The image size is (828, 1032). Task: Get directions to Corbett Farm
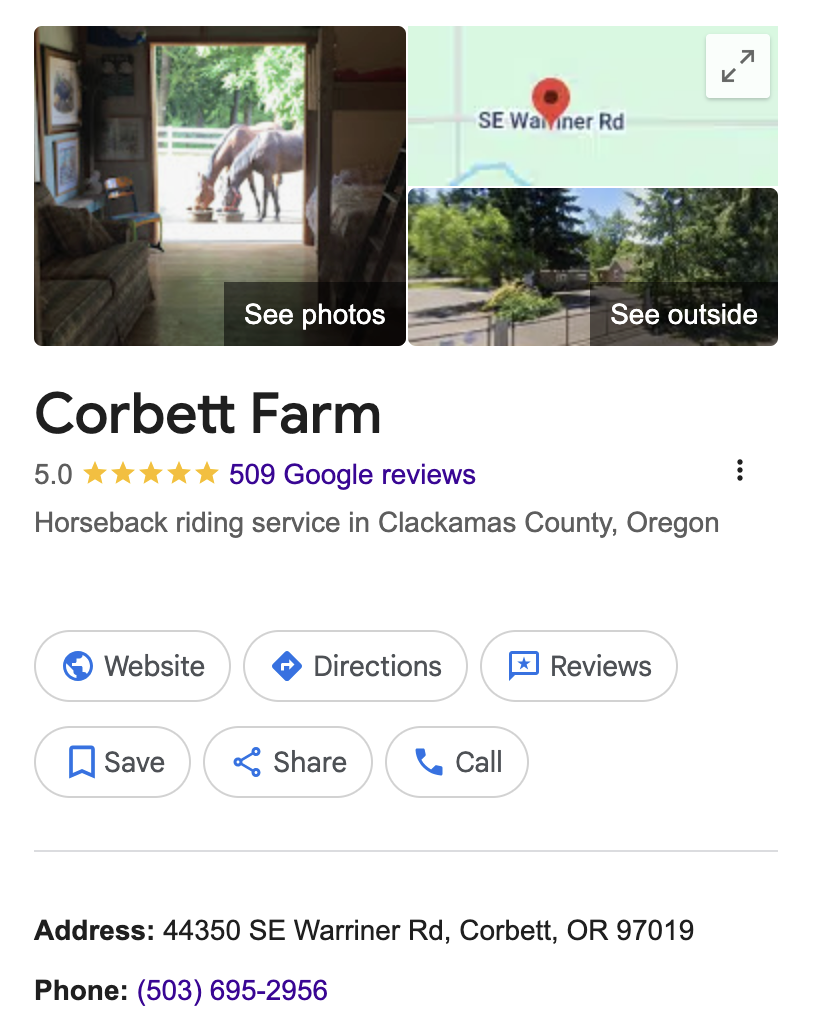coord(355,666)
